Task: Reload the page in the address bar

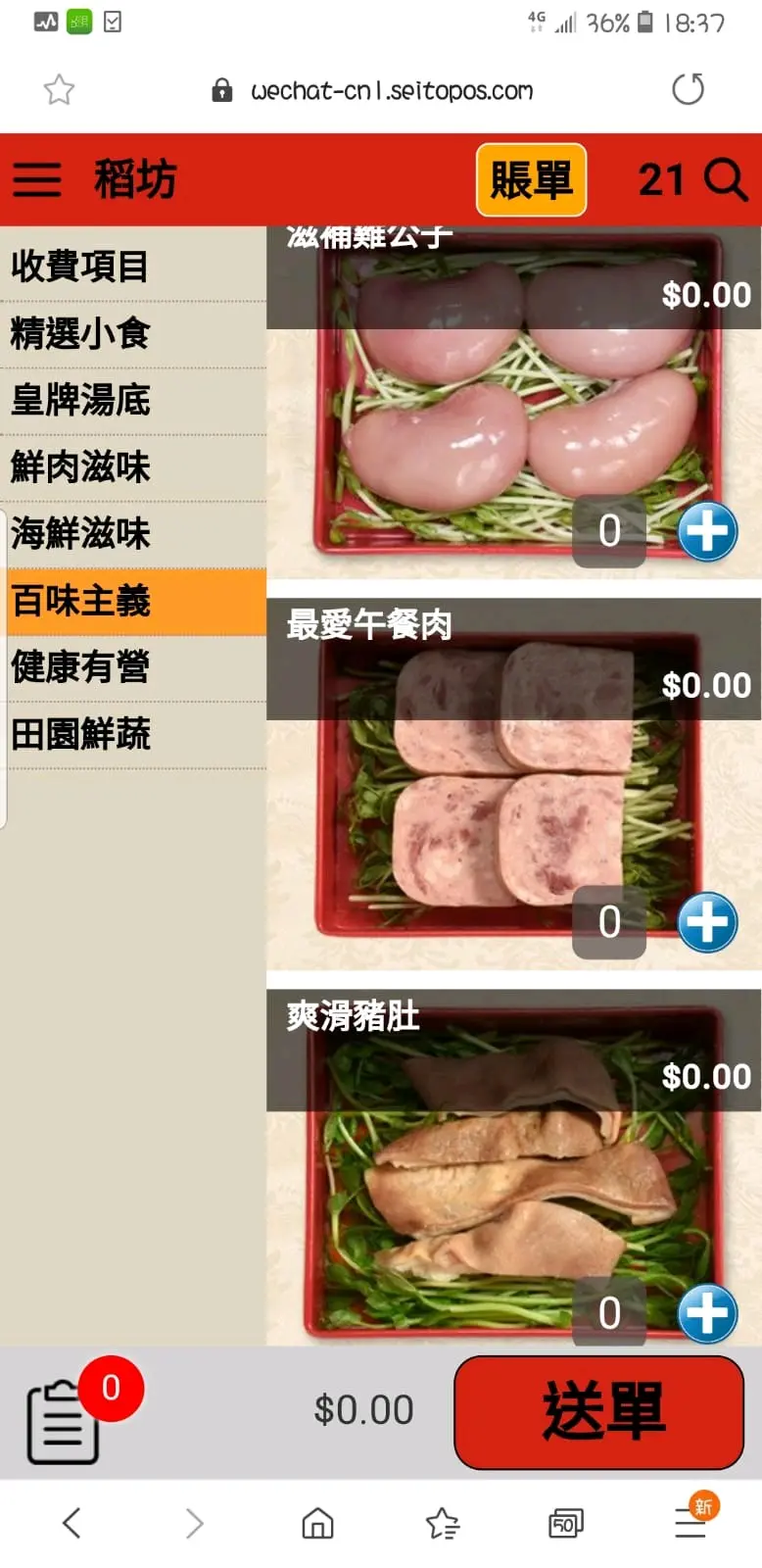Action: tap(688, 90)
